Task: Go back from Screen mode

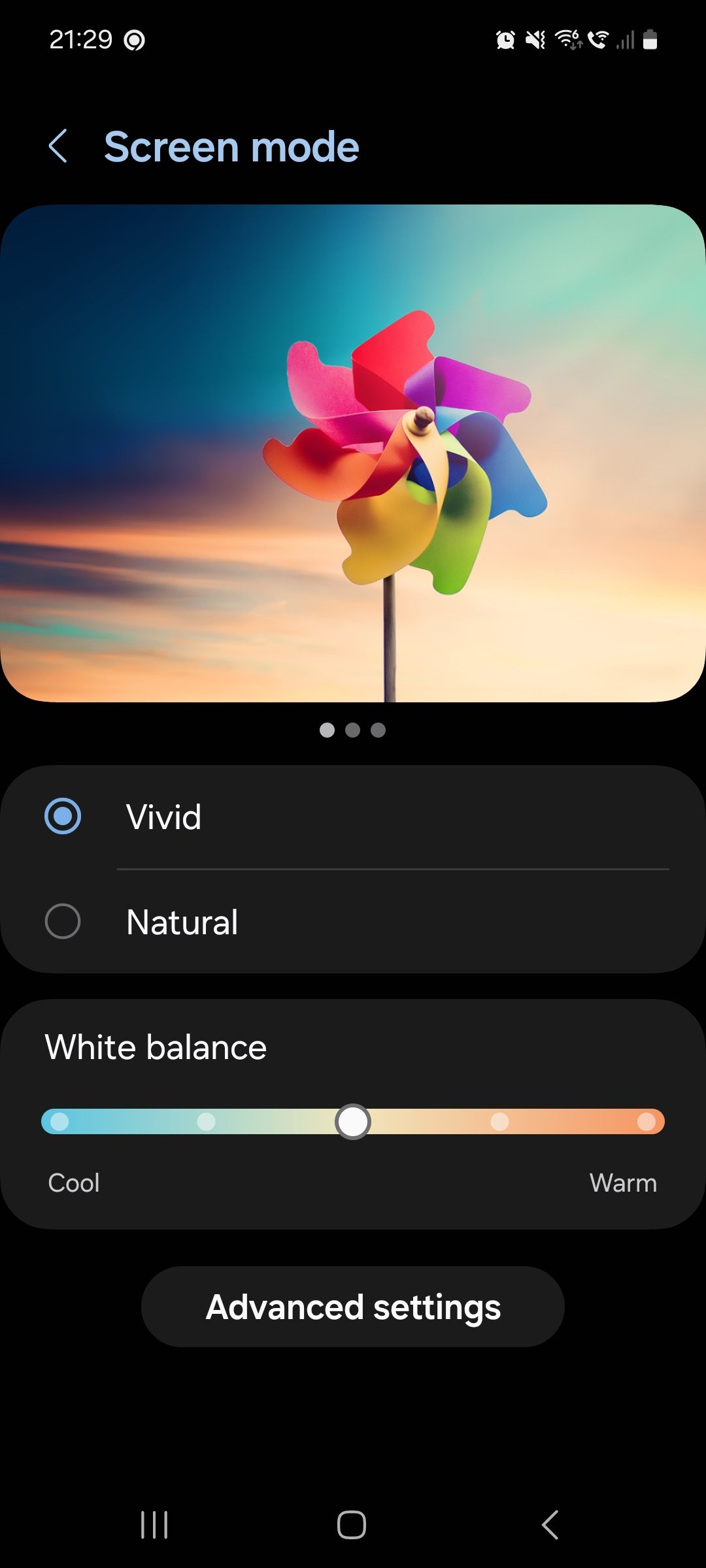Action: (58, 146)
